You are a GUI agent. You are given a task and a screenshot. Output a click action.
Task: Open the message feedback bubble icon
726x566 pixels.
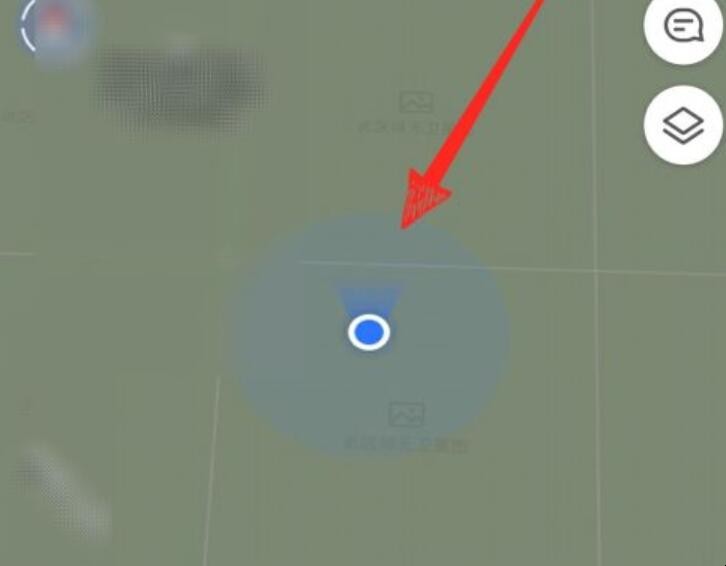pyautogui.click(x=684, y=28)
